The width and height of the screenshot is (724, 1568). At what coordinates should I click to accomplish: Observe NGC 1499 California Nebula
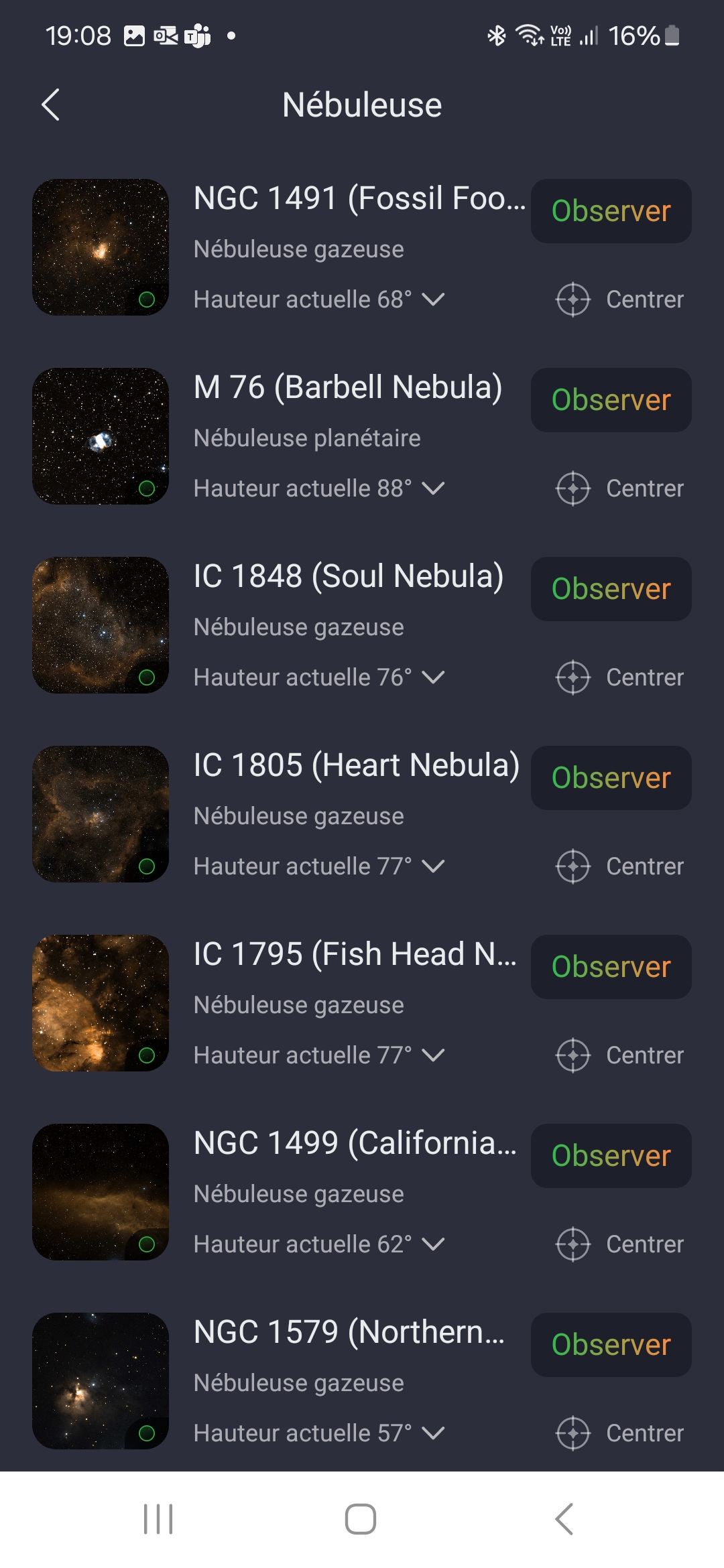(611, 1156)
